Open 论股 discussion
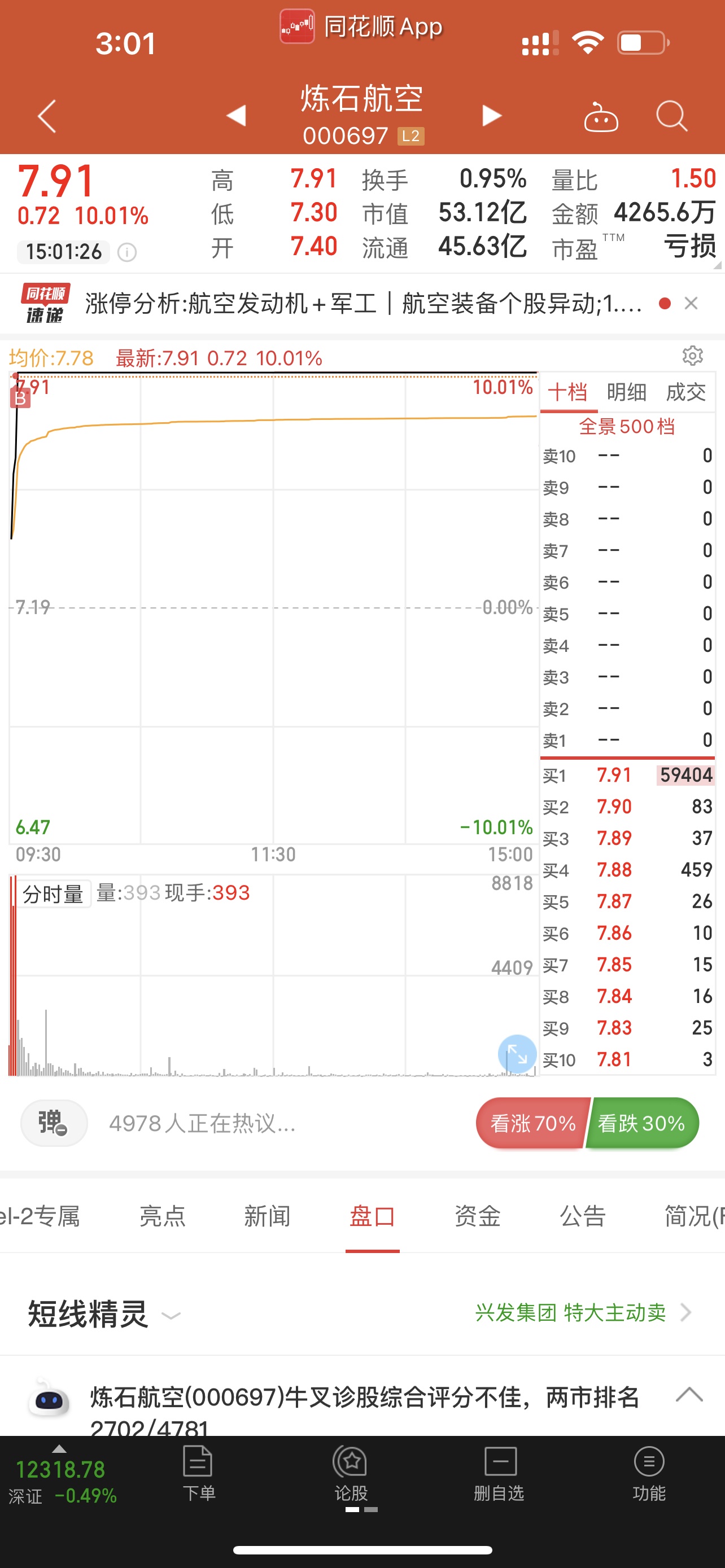This screenshot has width=725, height=1568. (351, 1474)
